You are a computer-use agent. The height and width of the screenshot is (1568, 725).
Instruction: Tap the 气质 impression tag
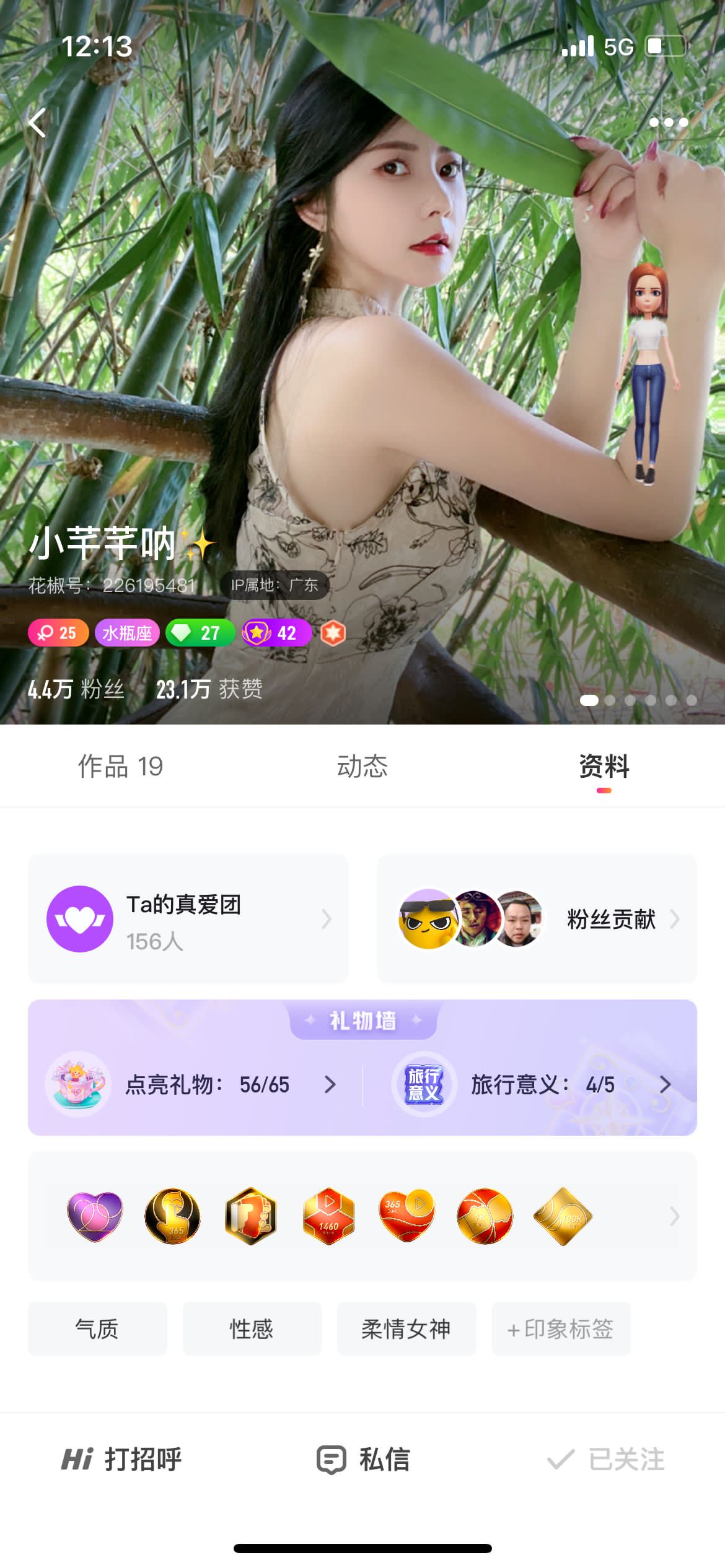97,1329
